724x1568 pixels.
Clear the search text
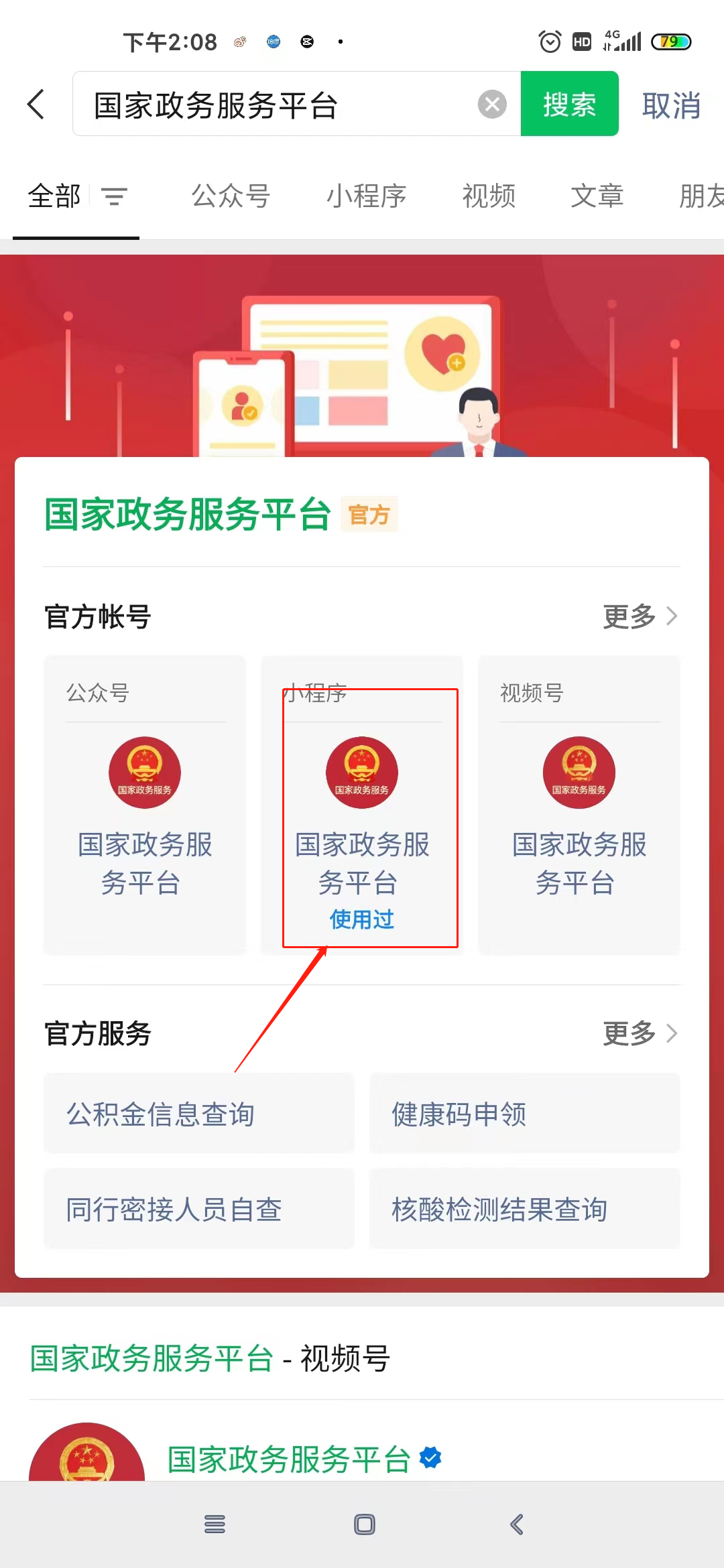pyautogui.click(x=492, y=105)
